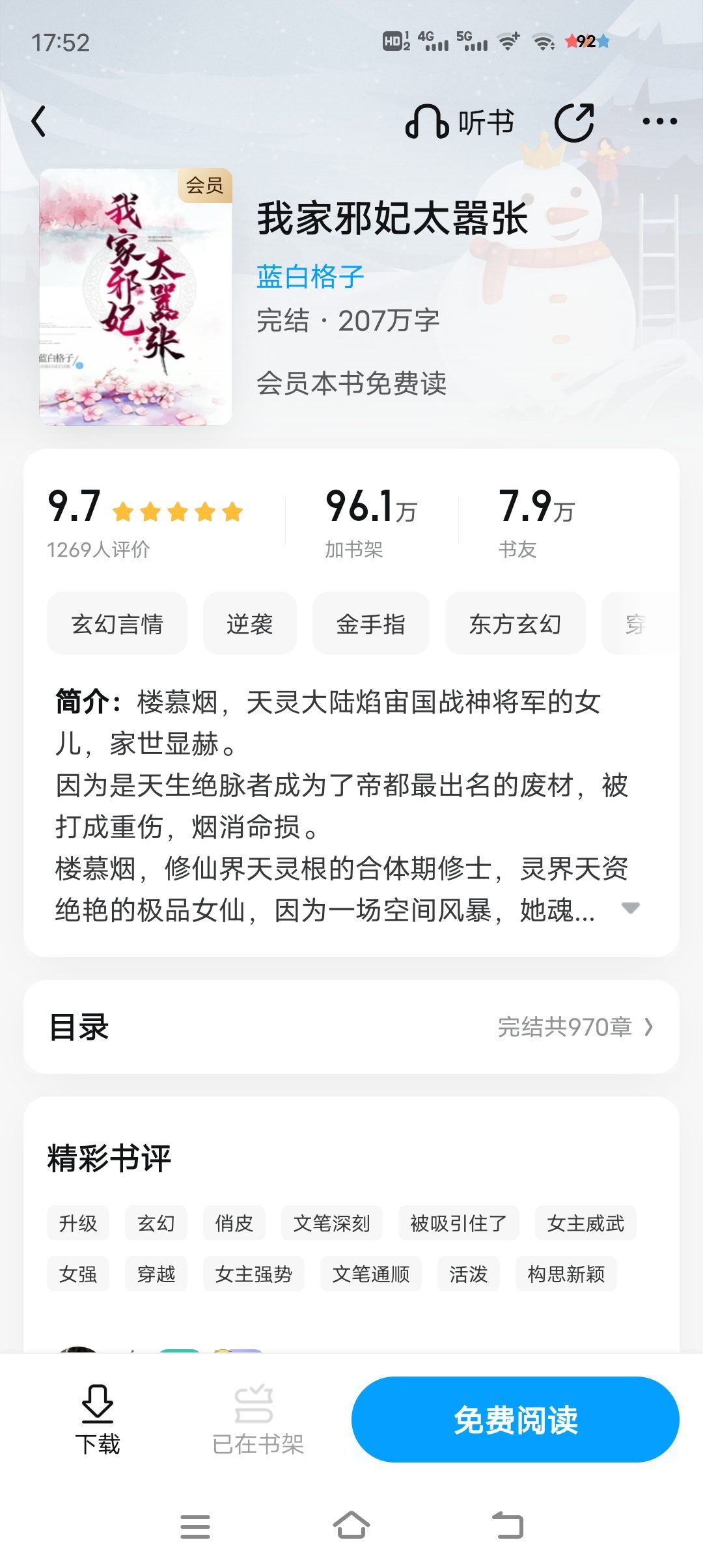Open the book cover image
The width and height of the screenshot is (703, 1568).
[x=135, y=297]
